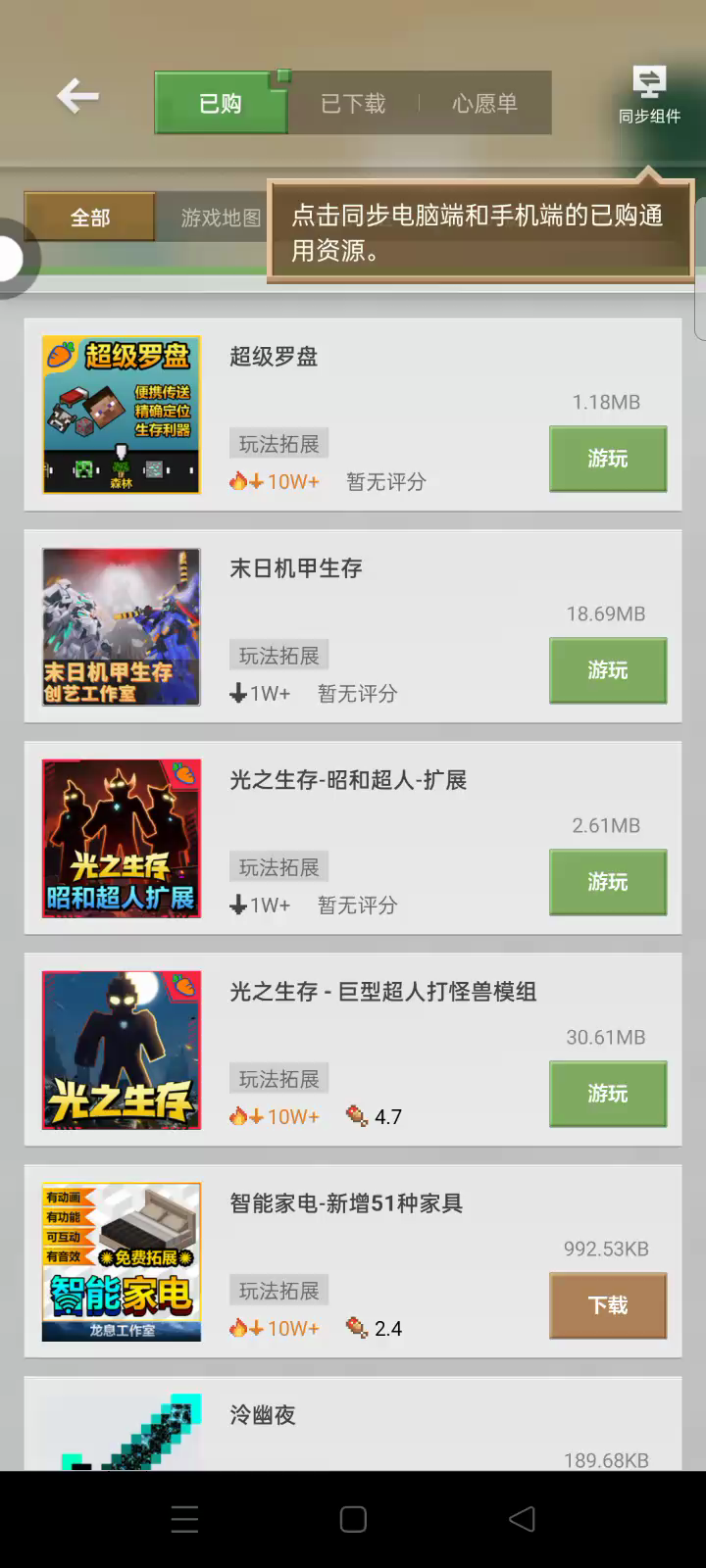Launch 光之生存 - 巨型超人打怪兽模组 with 游玩
Image resolution: width=706 pixels, height=1568 pixels.
[608, 1094]
